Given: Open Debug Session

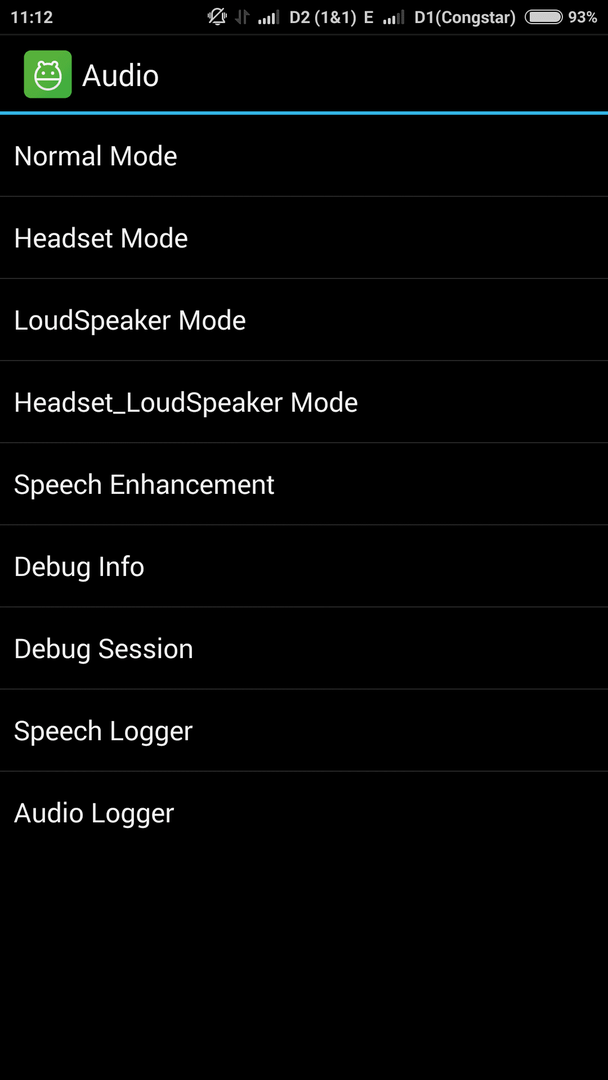Looking at the screenshot, I should 304,647.
